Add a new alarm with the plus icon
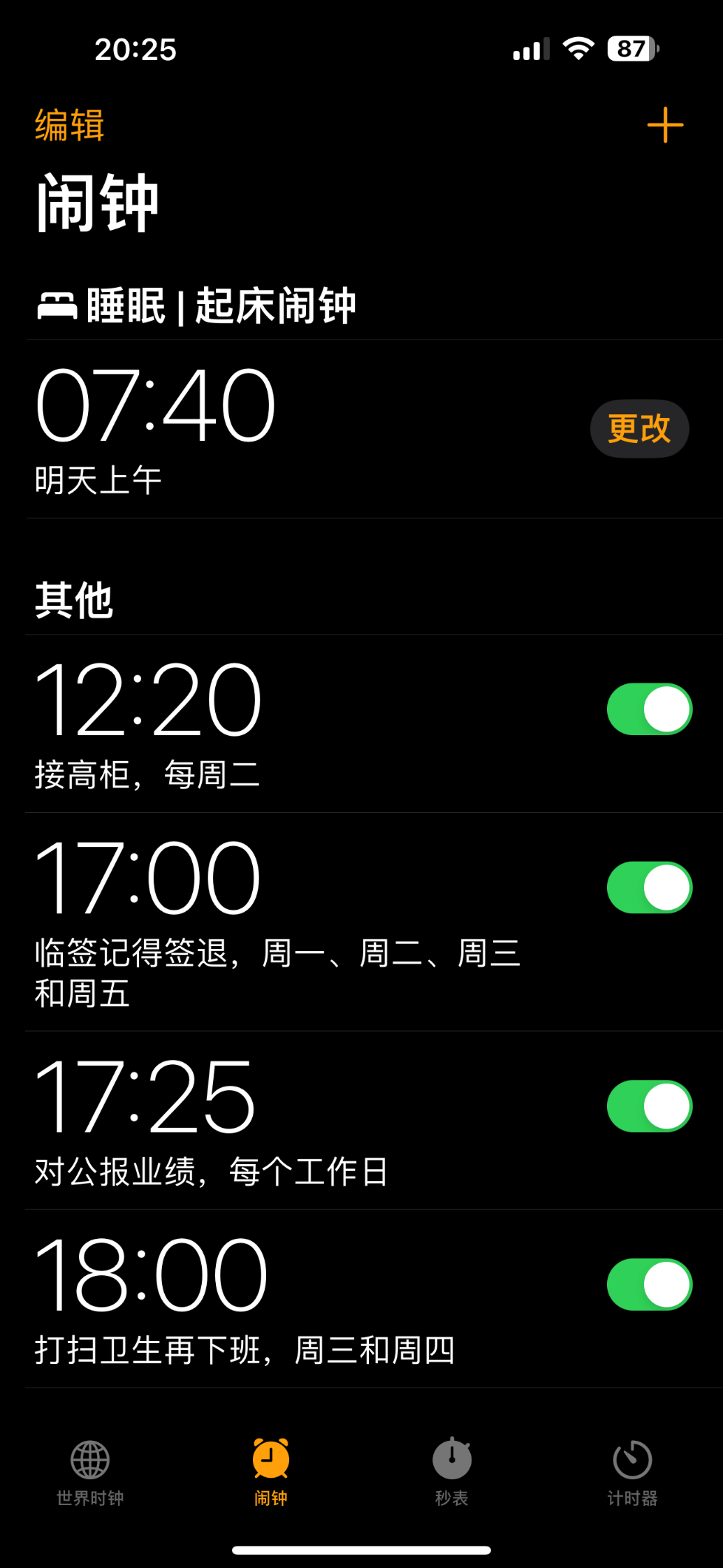This screenshot has height=1568, width=723. pyautogui.click(x=665, y=125)
